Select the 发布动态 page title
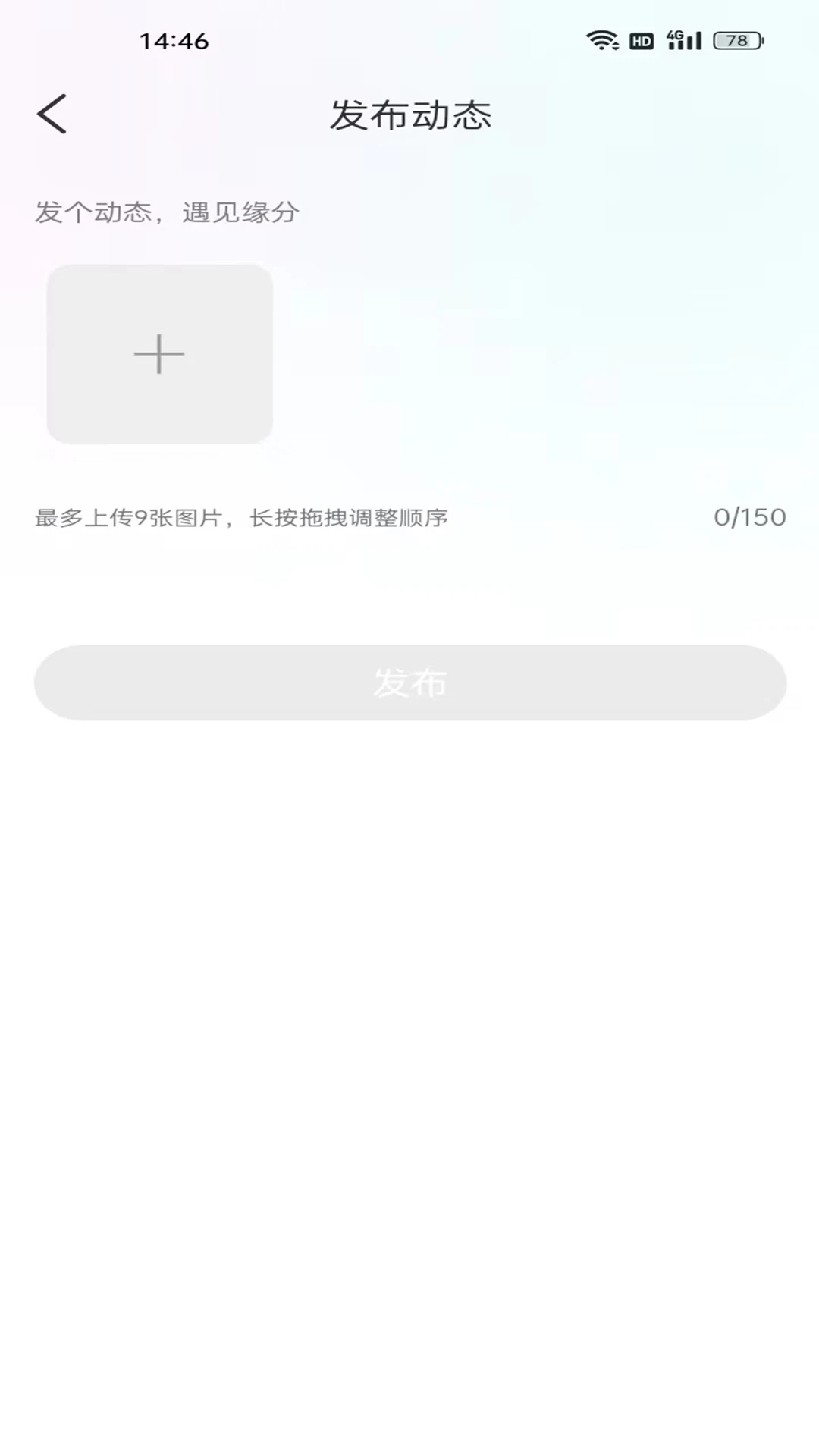This screenshot has height=1456, width=819. 409,114
